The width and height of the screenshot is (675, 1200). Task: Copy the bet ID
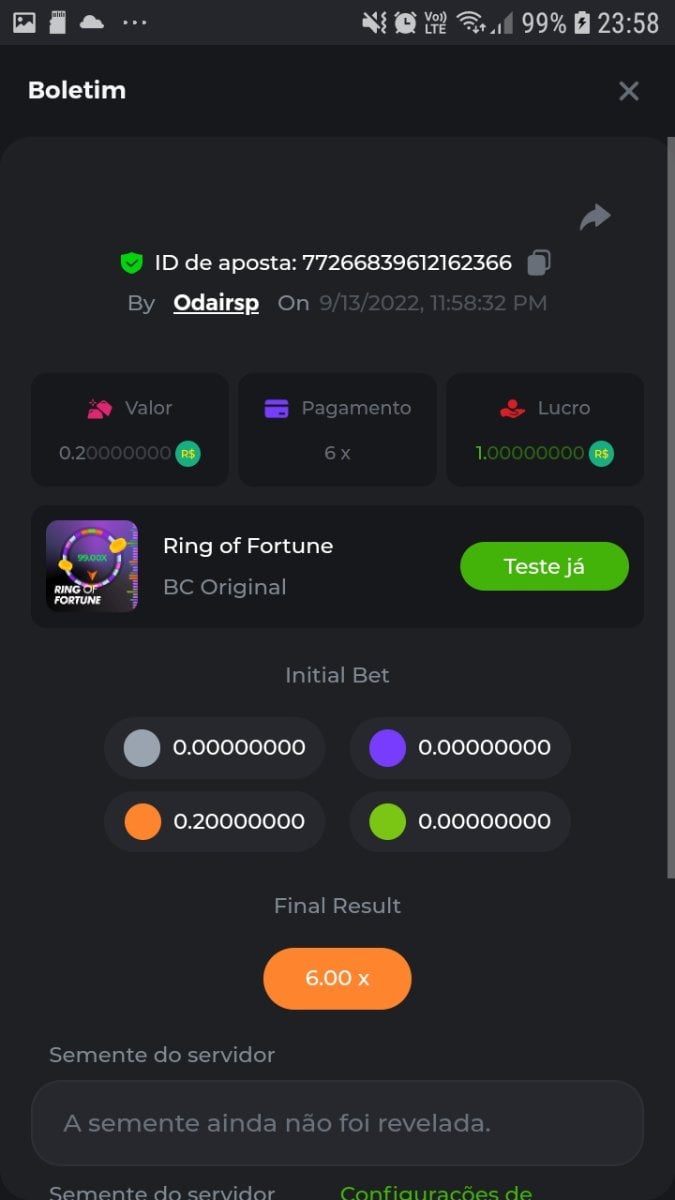[538, 263]
